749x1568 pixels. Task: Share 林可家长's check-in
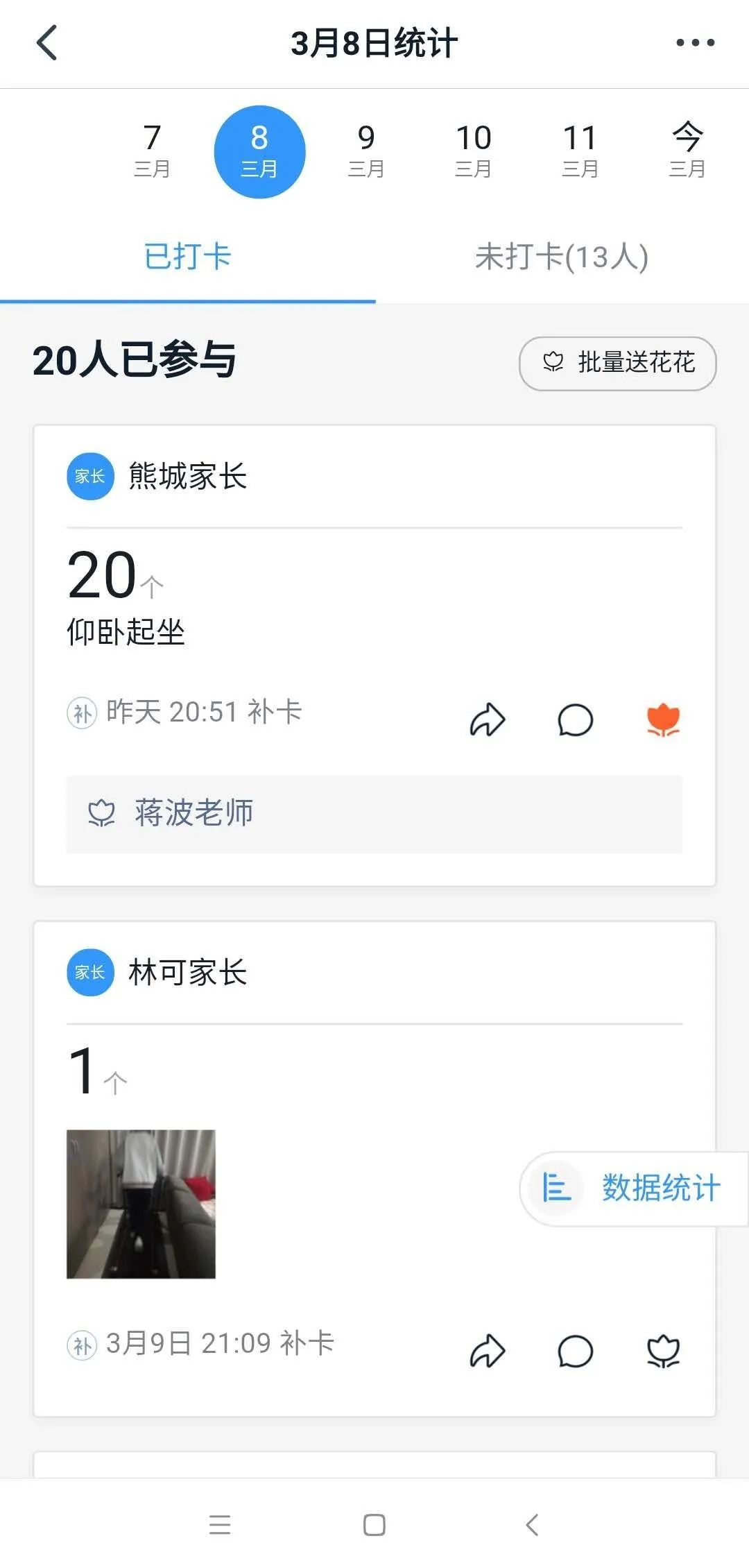488,1351
